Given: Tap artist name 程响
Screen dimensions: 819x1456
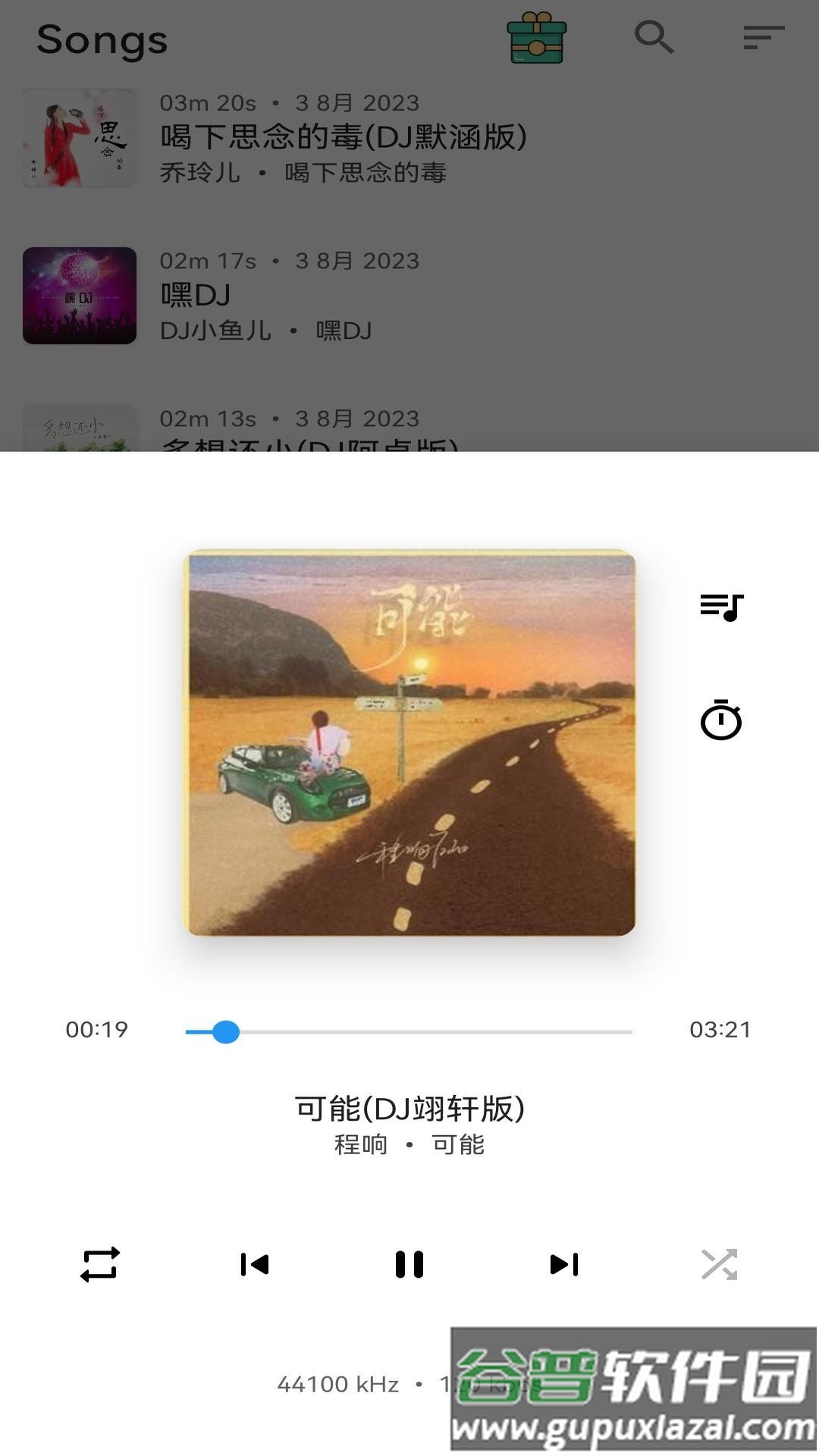Looking at the screenshot, I should click(x=361, y=1146).
